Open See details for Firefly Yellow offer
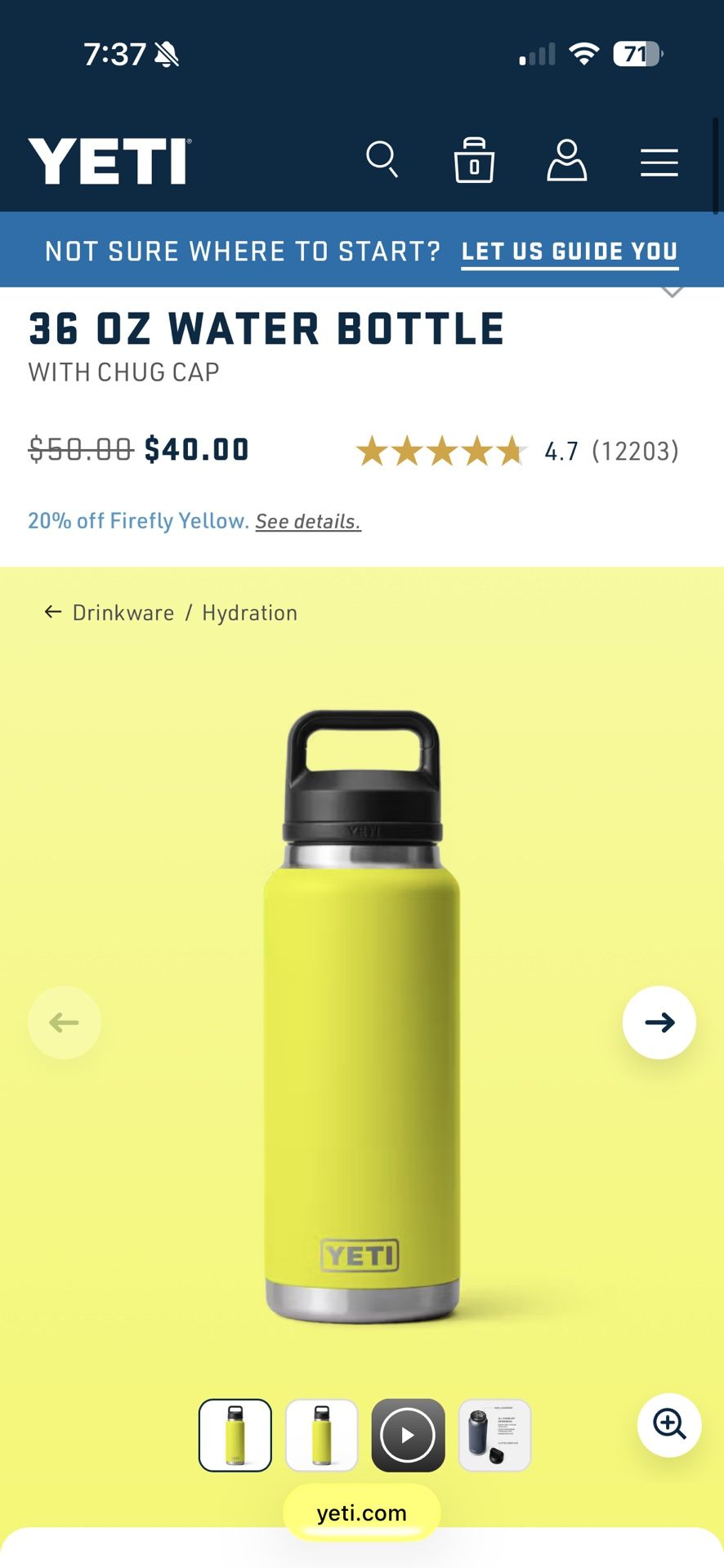The height and width of the screenshot is (1568, 724). pyautogui.click(x=308, y=521)
